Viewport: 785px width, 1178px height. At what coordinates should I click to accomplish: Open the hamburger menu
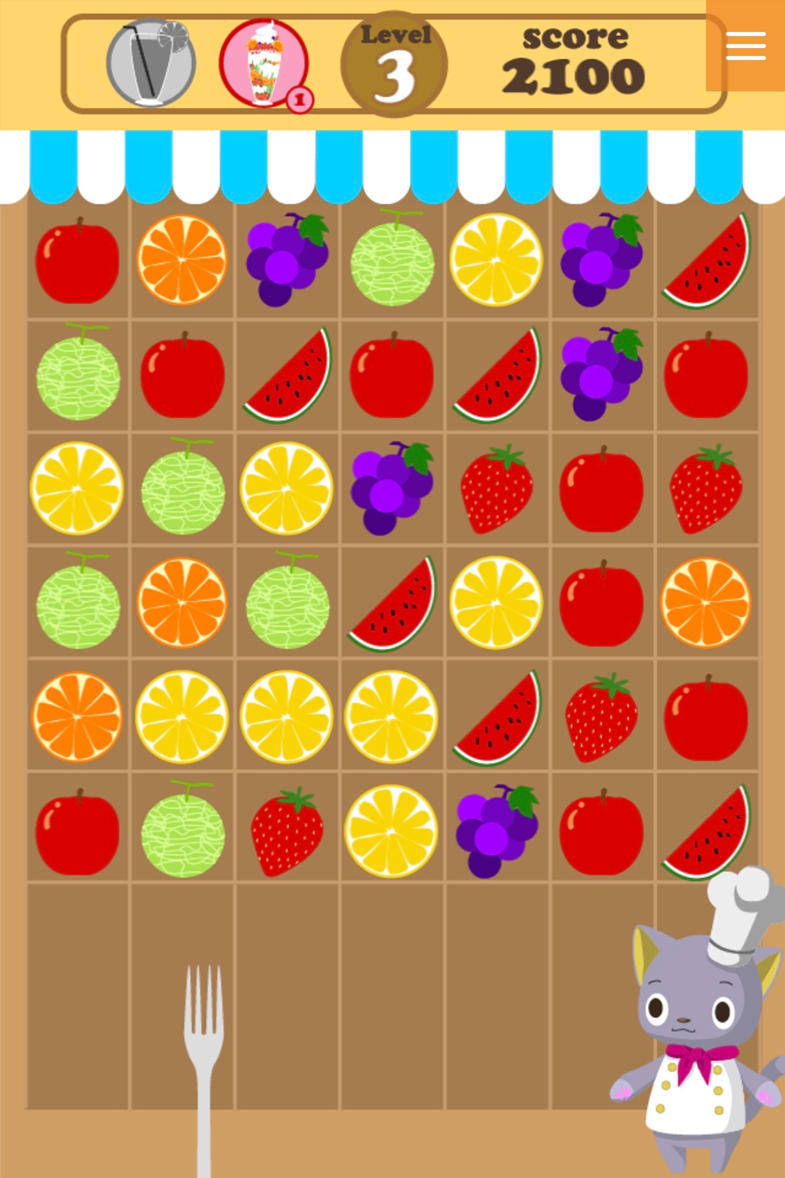pyautogui.click(x=745, y=46)
